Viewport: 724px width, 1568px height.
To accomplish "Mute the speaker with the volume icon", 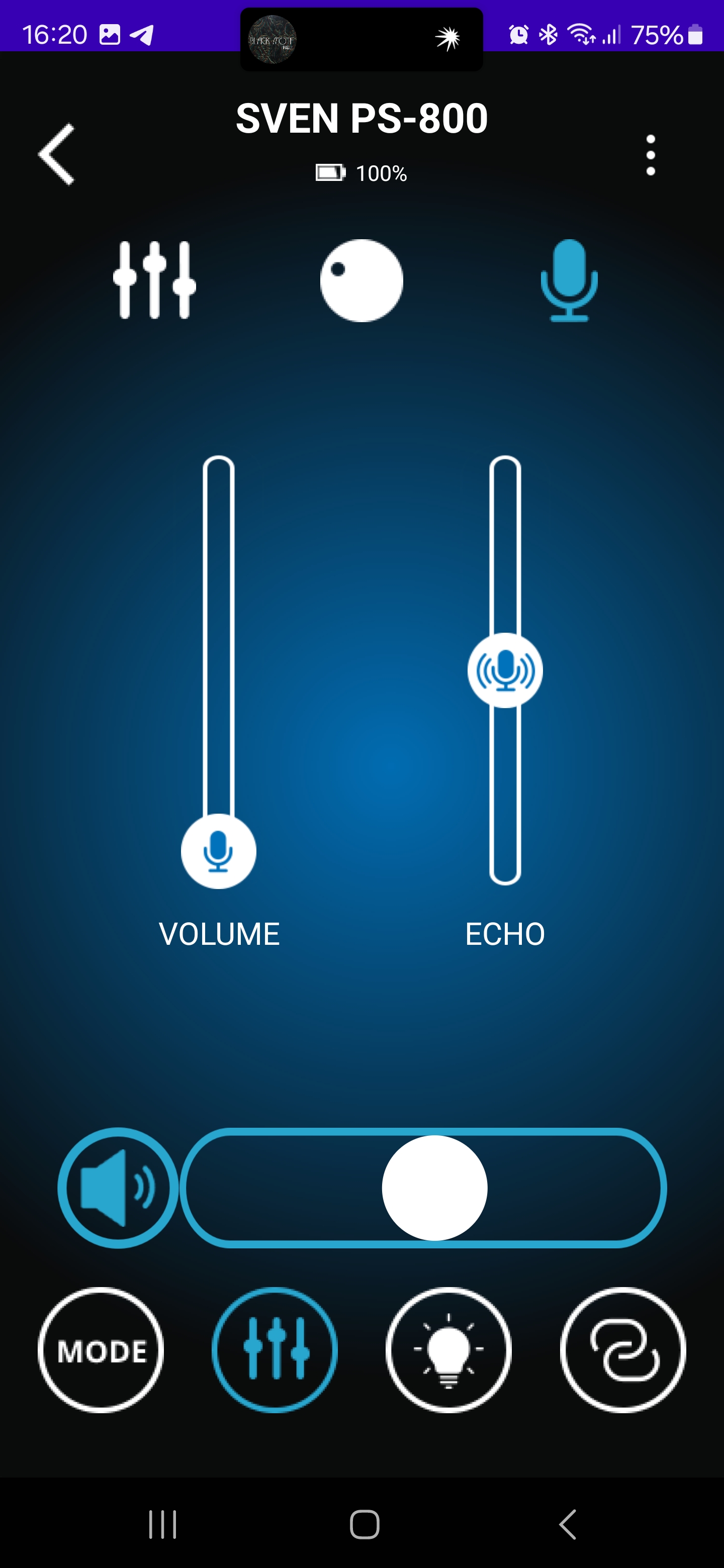I will click(118, 1188).
